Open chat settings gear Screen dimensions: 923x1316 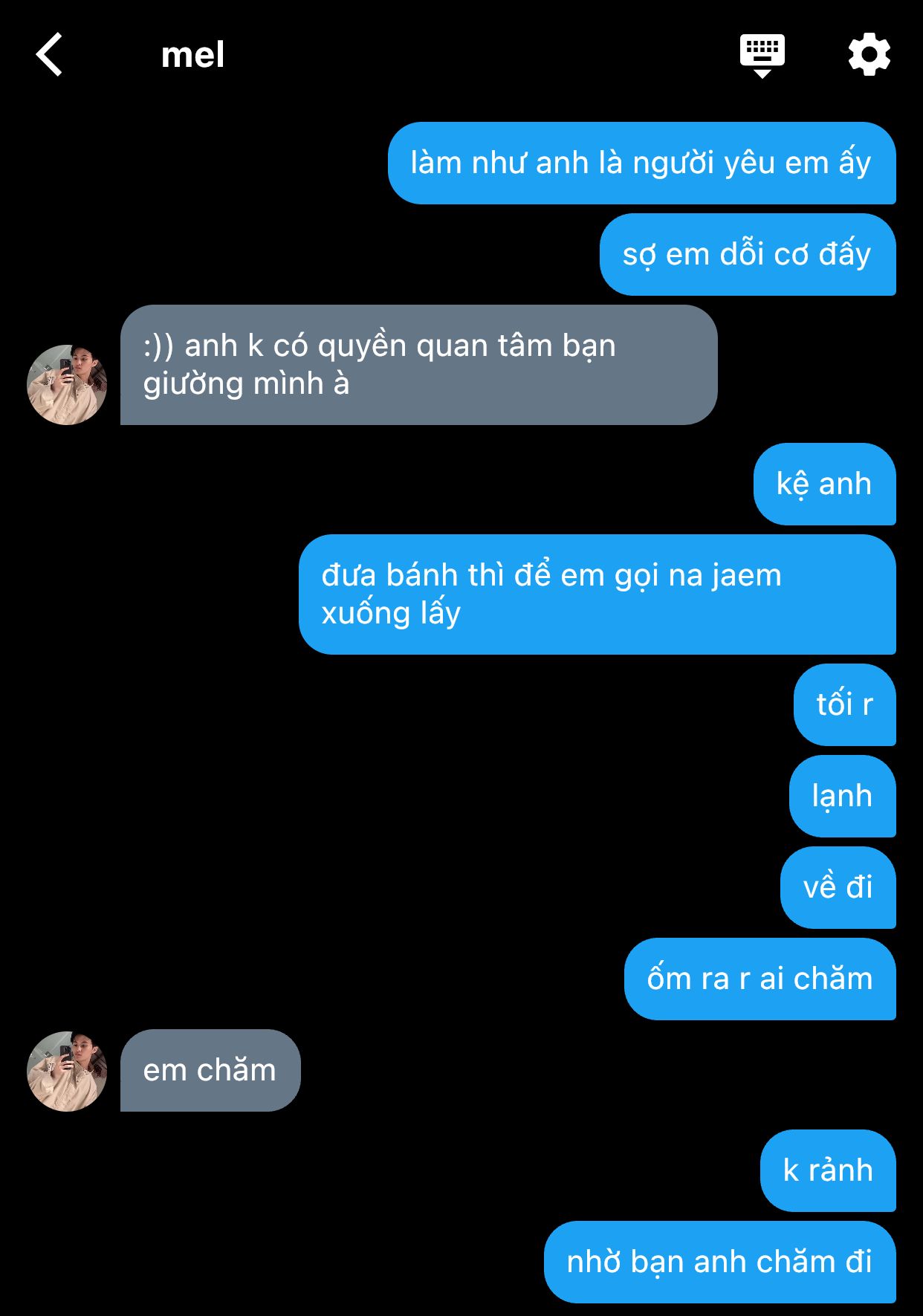869,54
